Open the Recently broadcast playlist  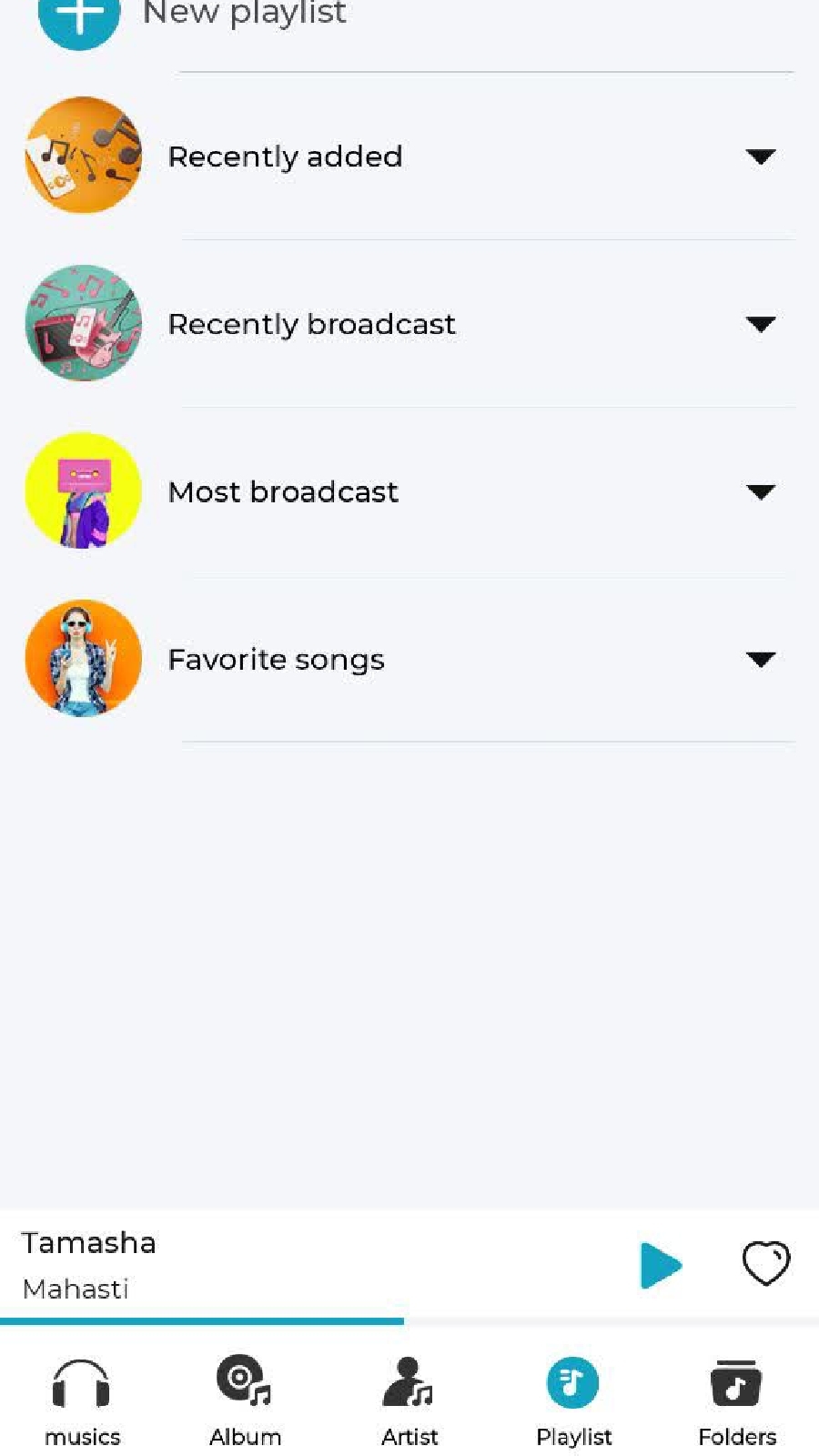311,324
